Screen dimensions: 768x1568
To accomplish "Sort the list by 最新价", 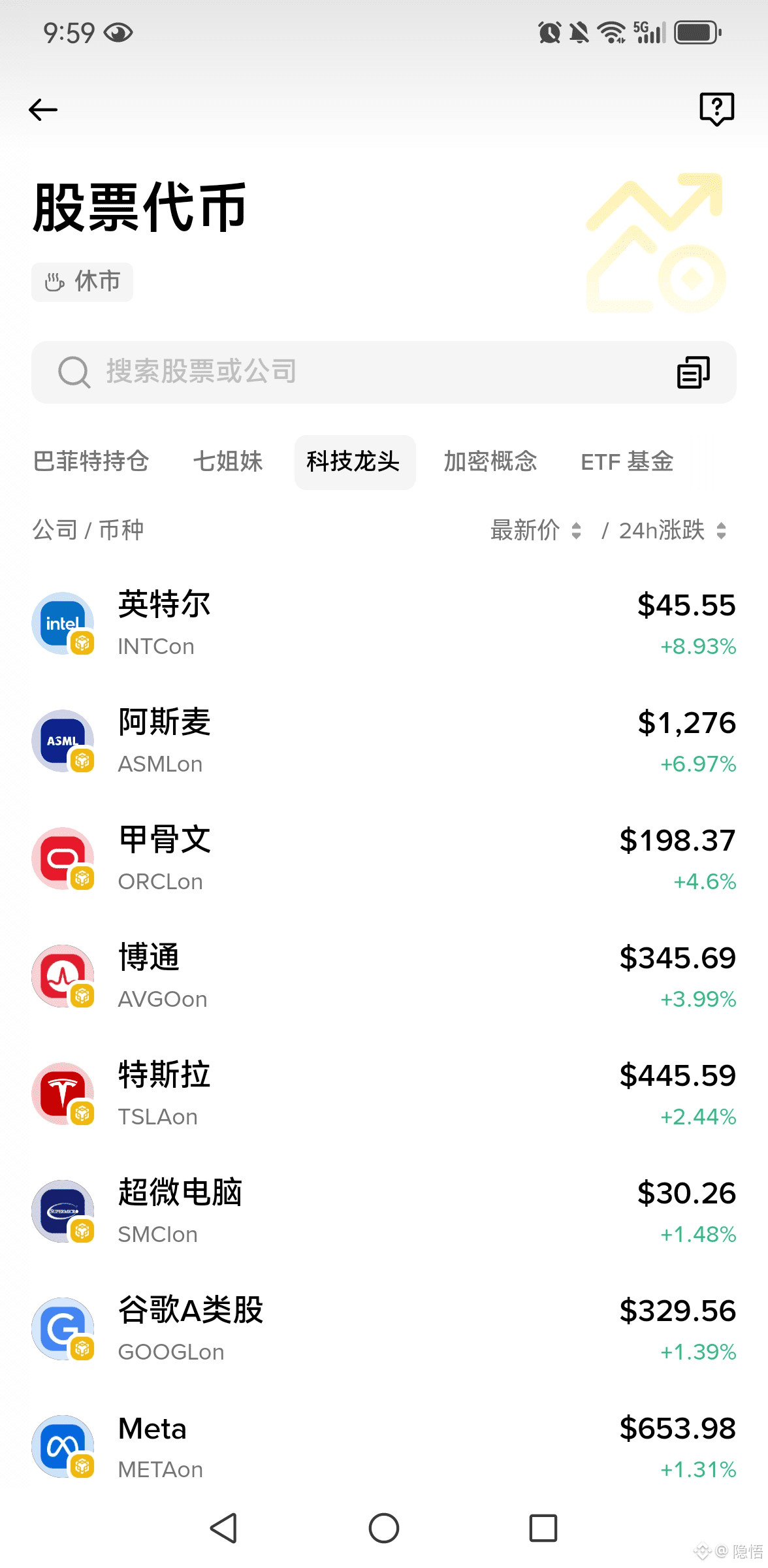I will 536,530.
